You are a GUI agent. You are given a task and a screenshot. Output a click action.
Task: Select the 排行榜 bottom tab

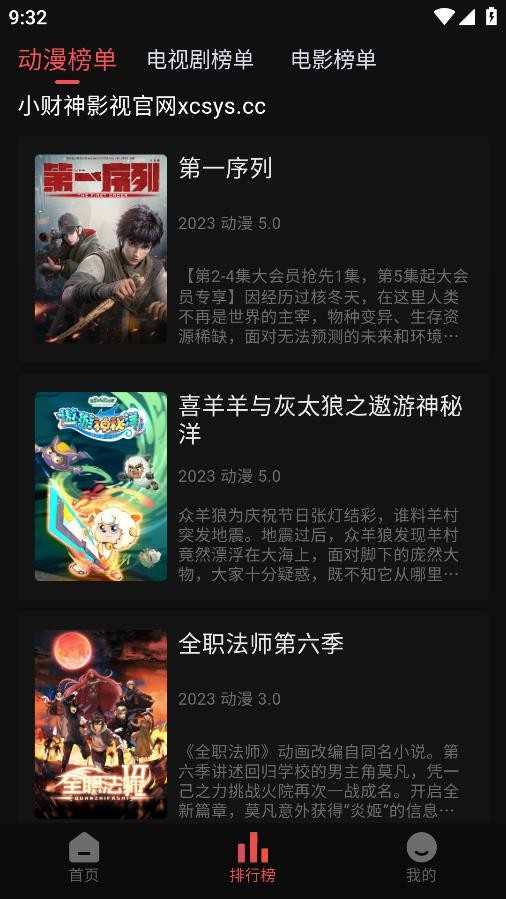[x=253, y=857]
